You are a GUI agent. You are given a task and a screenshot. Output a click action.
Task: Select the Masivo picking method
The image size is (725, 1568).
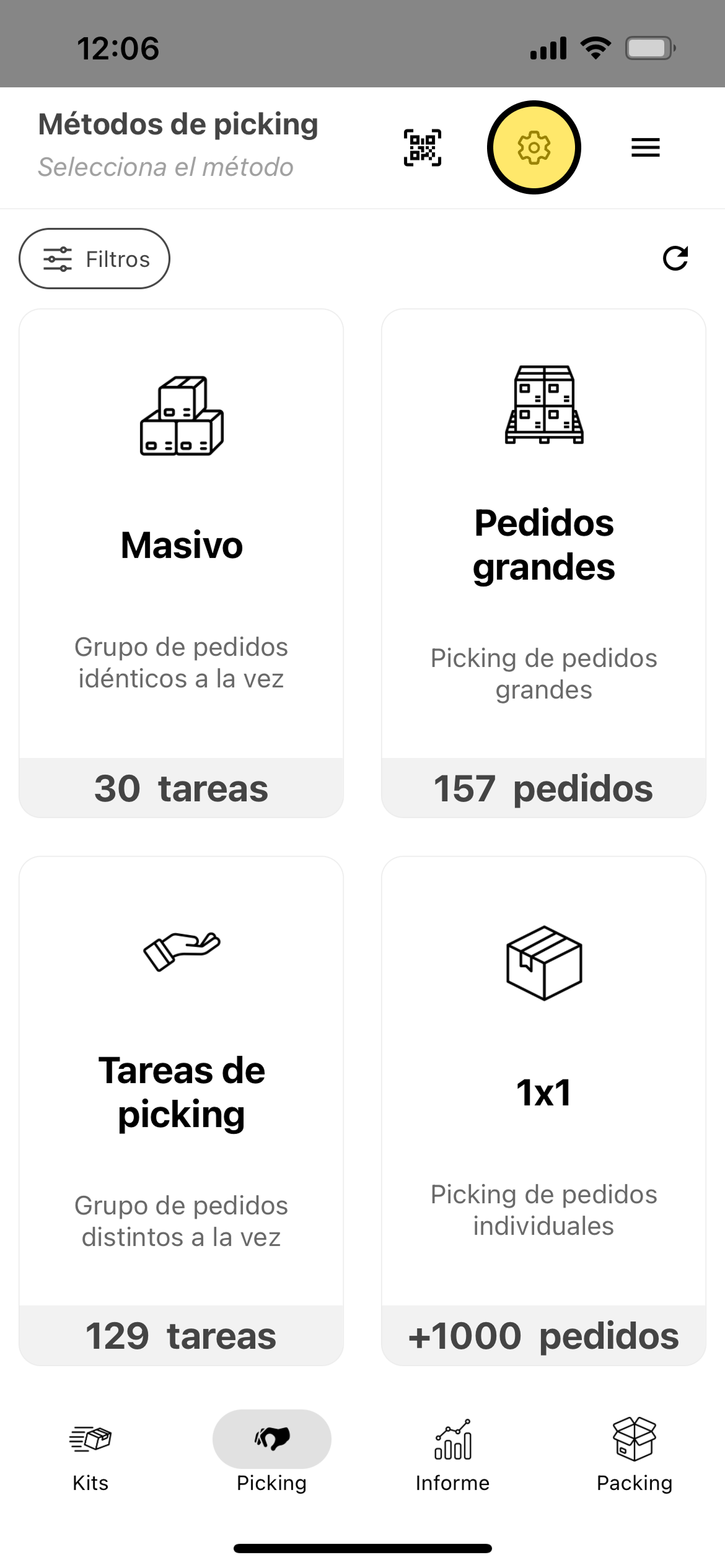[182, 562]
